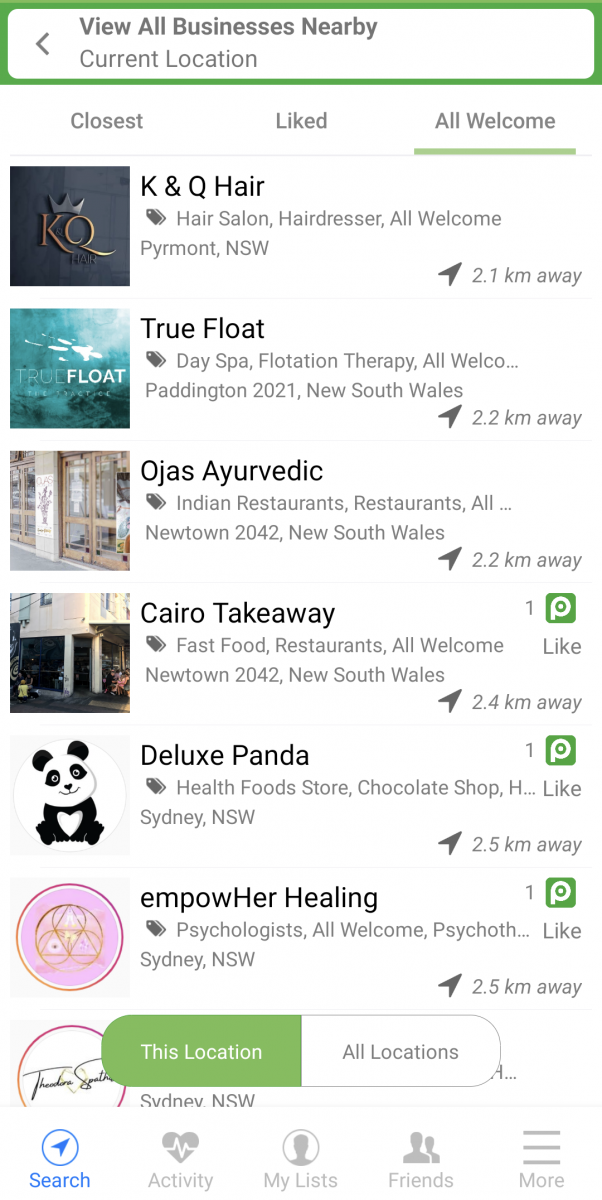Image resolution: width=602 pixels, height=1200 pixels.
Task: View Ojas Ayurvedic business details
Action: 300,511
